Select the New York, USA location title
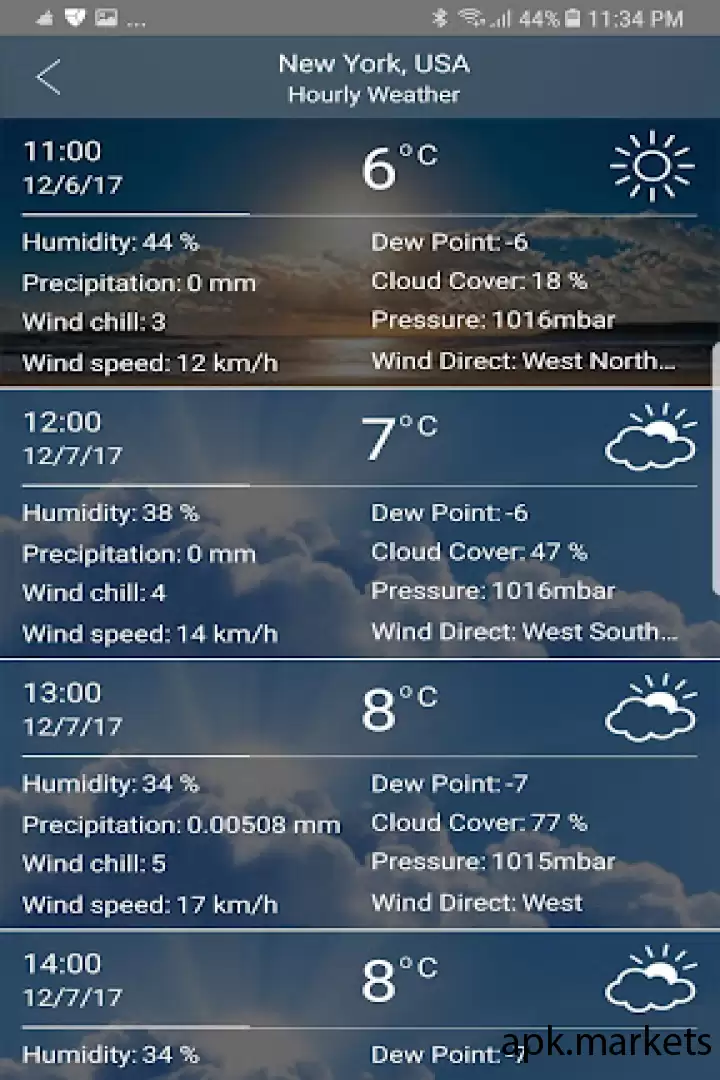The image size is (720, 1080). (374, 63)
